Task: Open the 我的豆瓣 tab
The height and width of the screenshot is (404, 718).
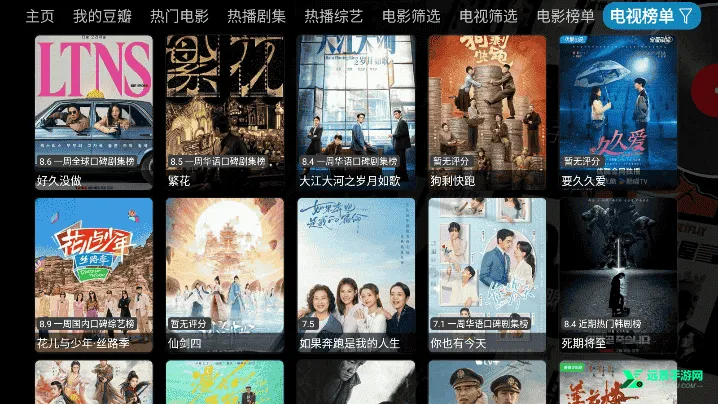Action: coord(102,16)
